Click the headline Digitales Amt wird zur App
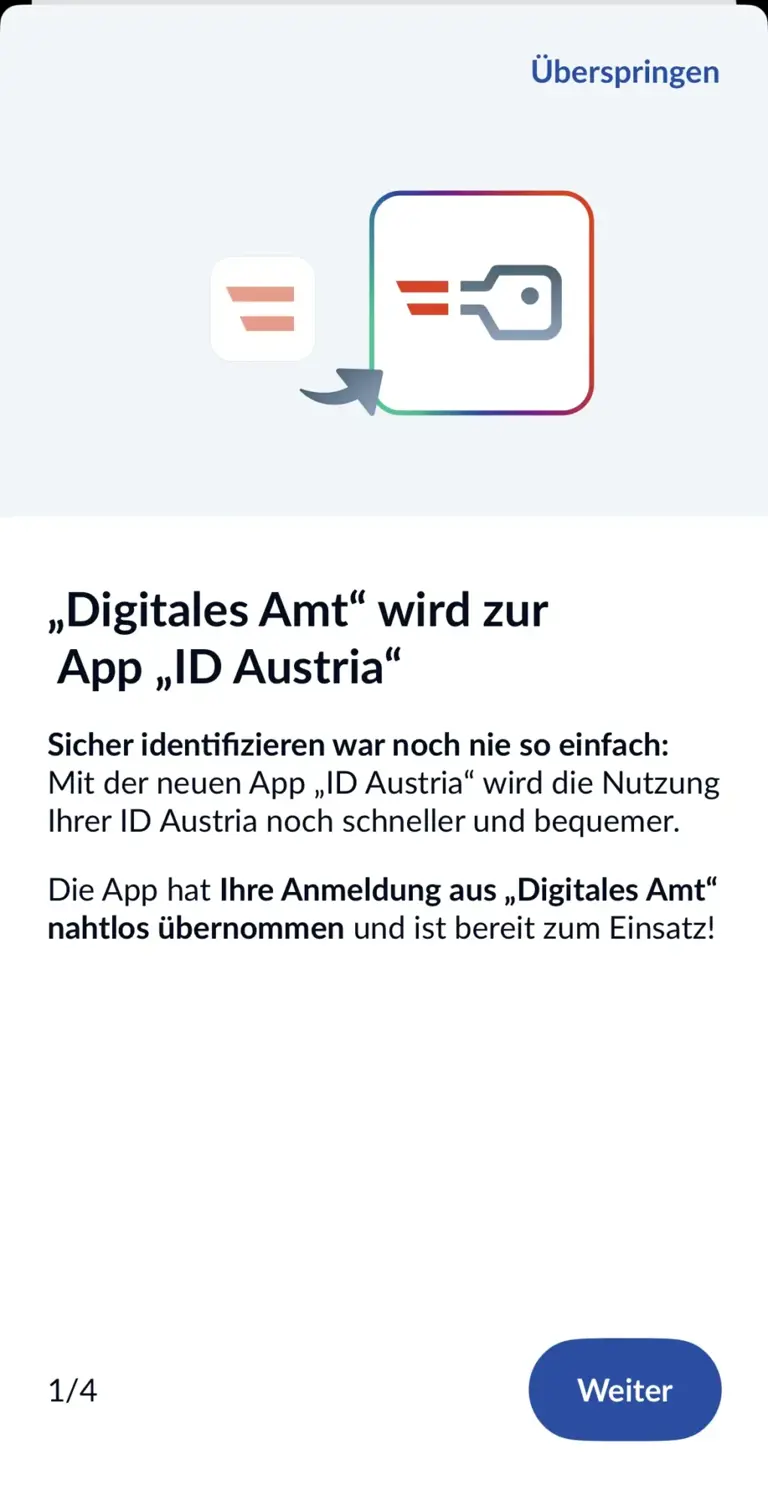The height and width of the screenshot is (1496, 768). 297,636
